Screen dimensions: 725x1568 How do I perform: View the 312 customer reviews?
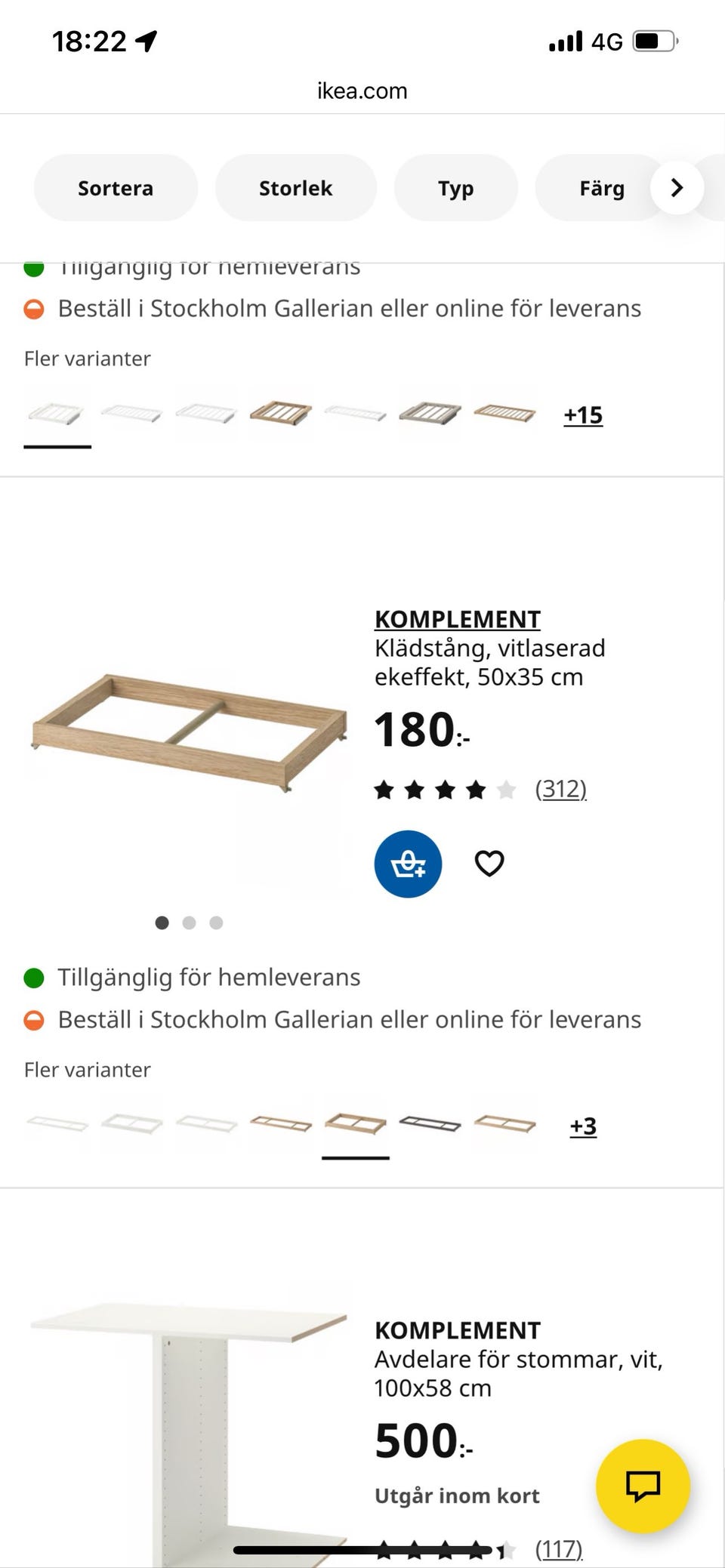562,788
